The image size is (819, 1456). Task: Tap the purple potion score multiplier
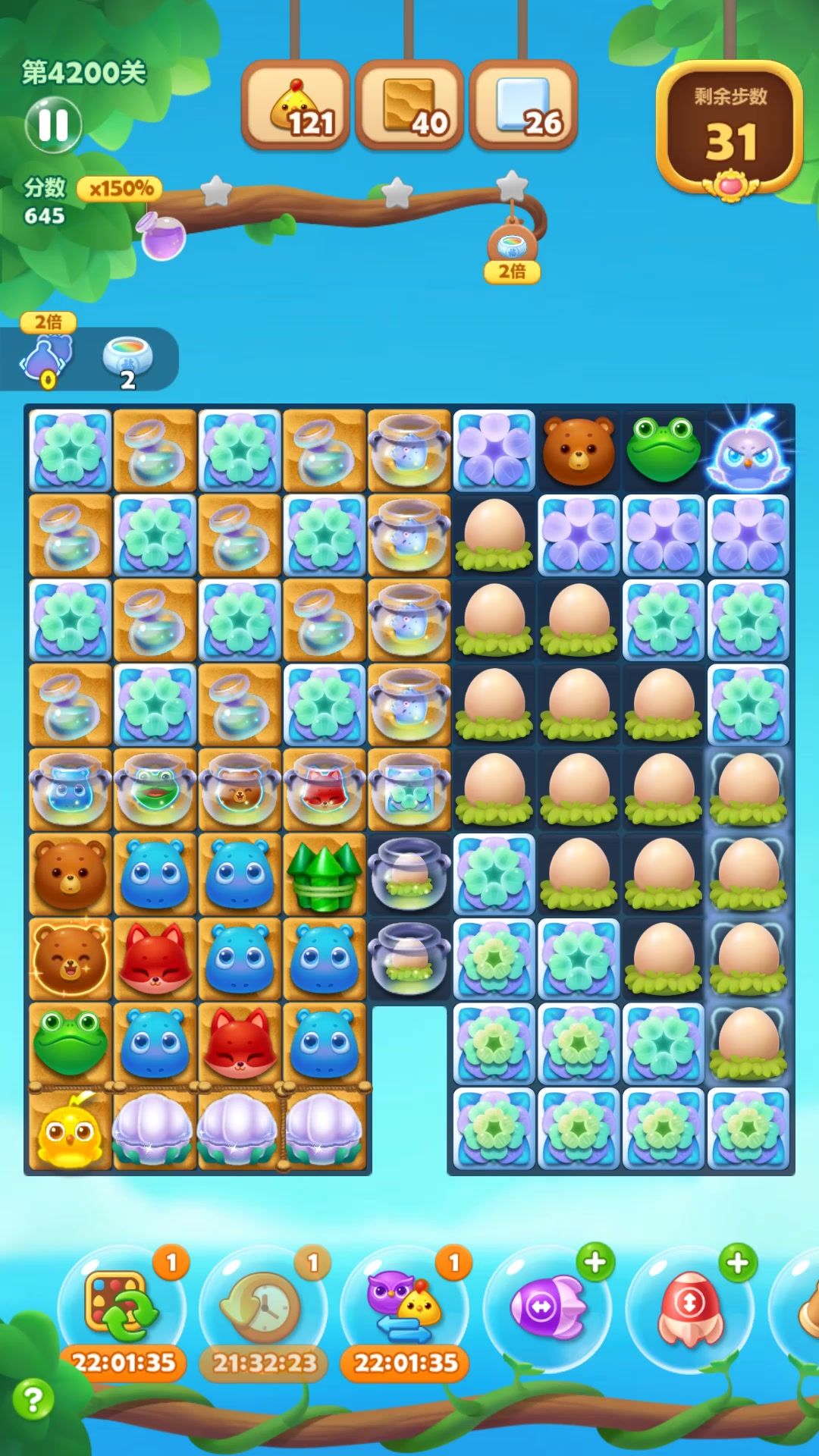click(162, 237)
